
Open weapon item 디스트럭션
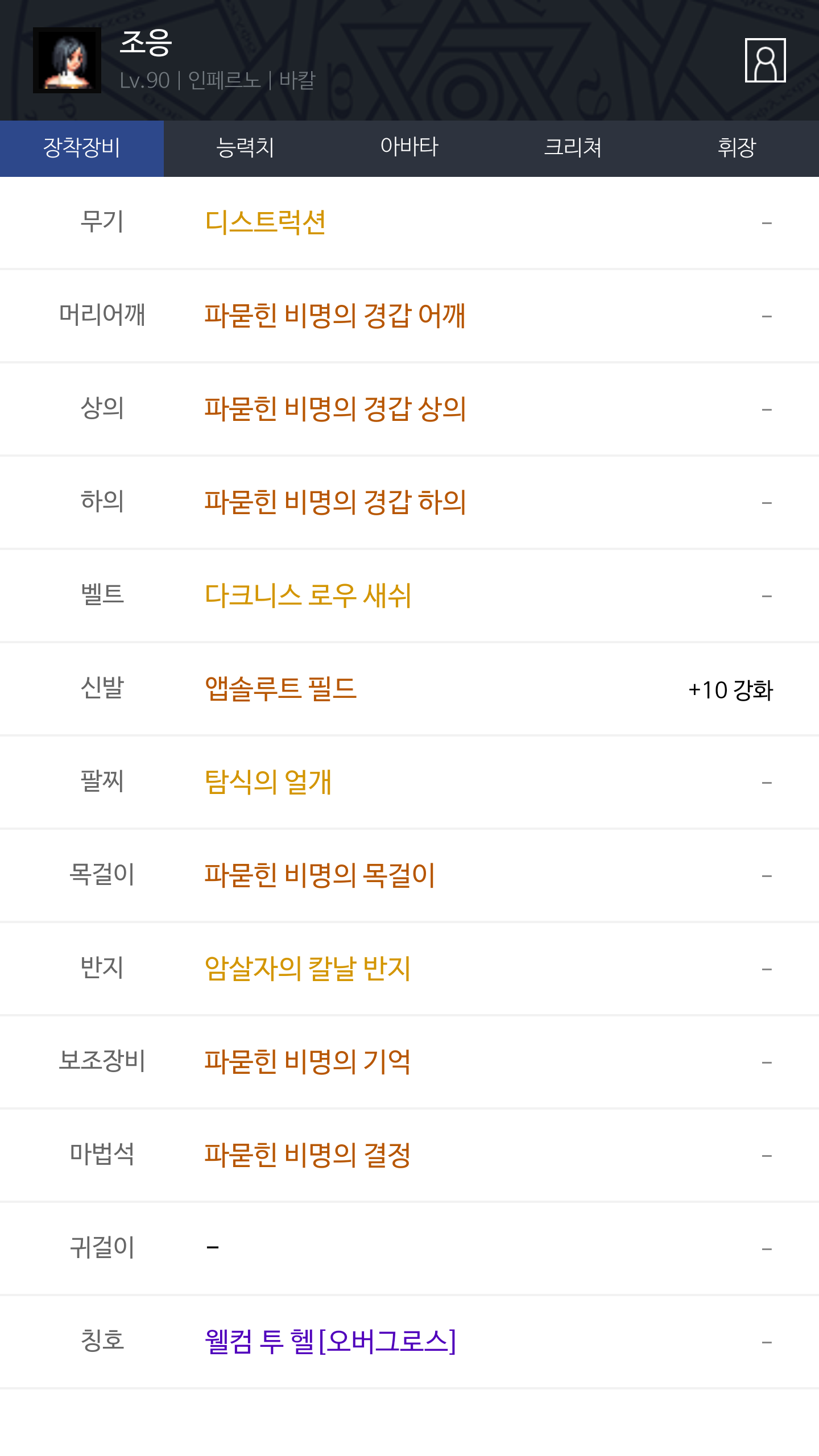[265, 222]
